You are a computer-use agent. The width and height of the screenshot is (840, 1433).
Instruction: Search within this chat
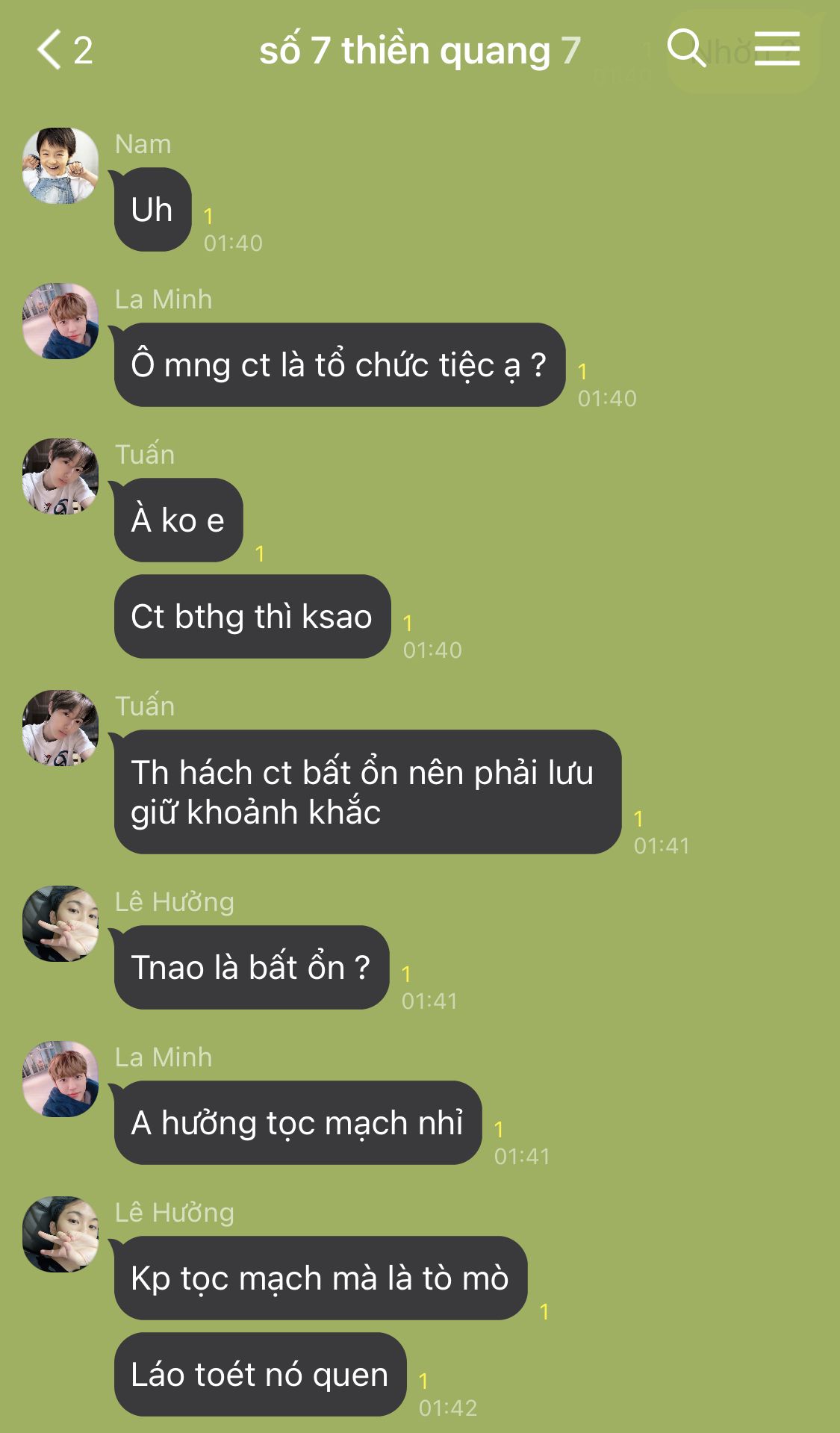[x=685, y=49]
